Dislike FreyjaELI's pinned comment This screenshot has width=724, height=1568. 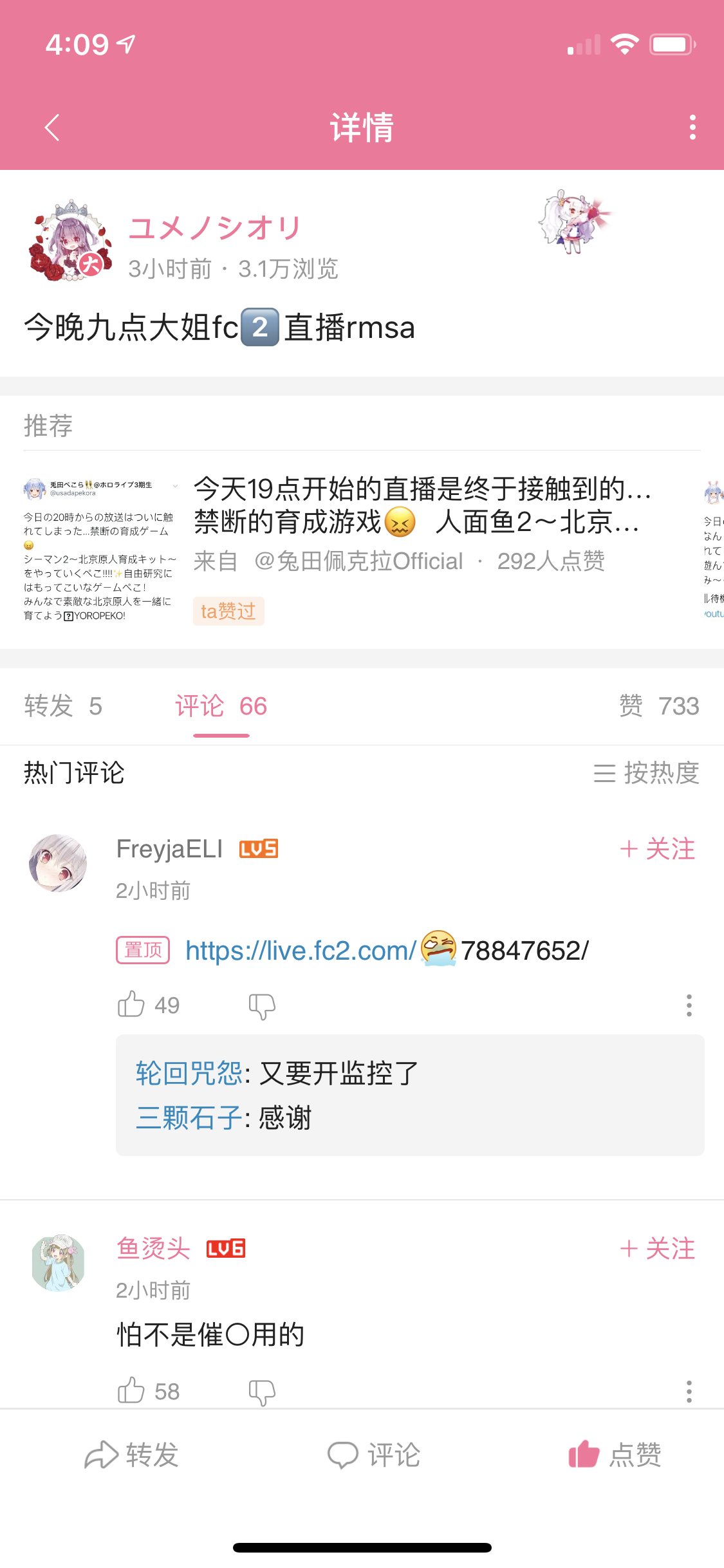click(262, 1005)
